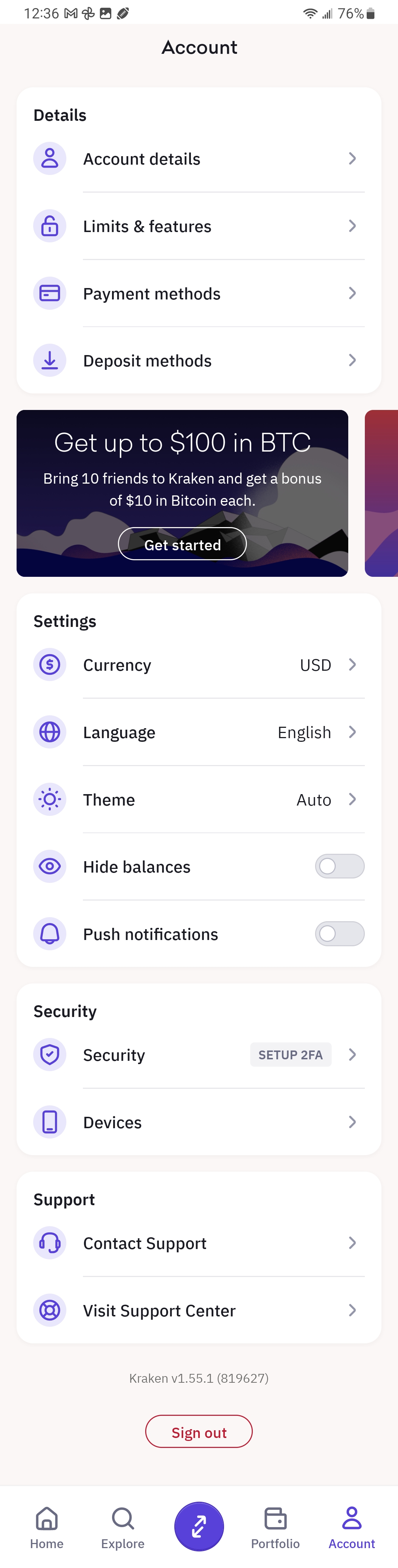Sign out of the account
The height and width of the screenshot is (1568, 398).
[x=198, y=1432]
